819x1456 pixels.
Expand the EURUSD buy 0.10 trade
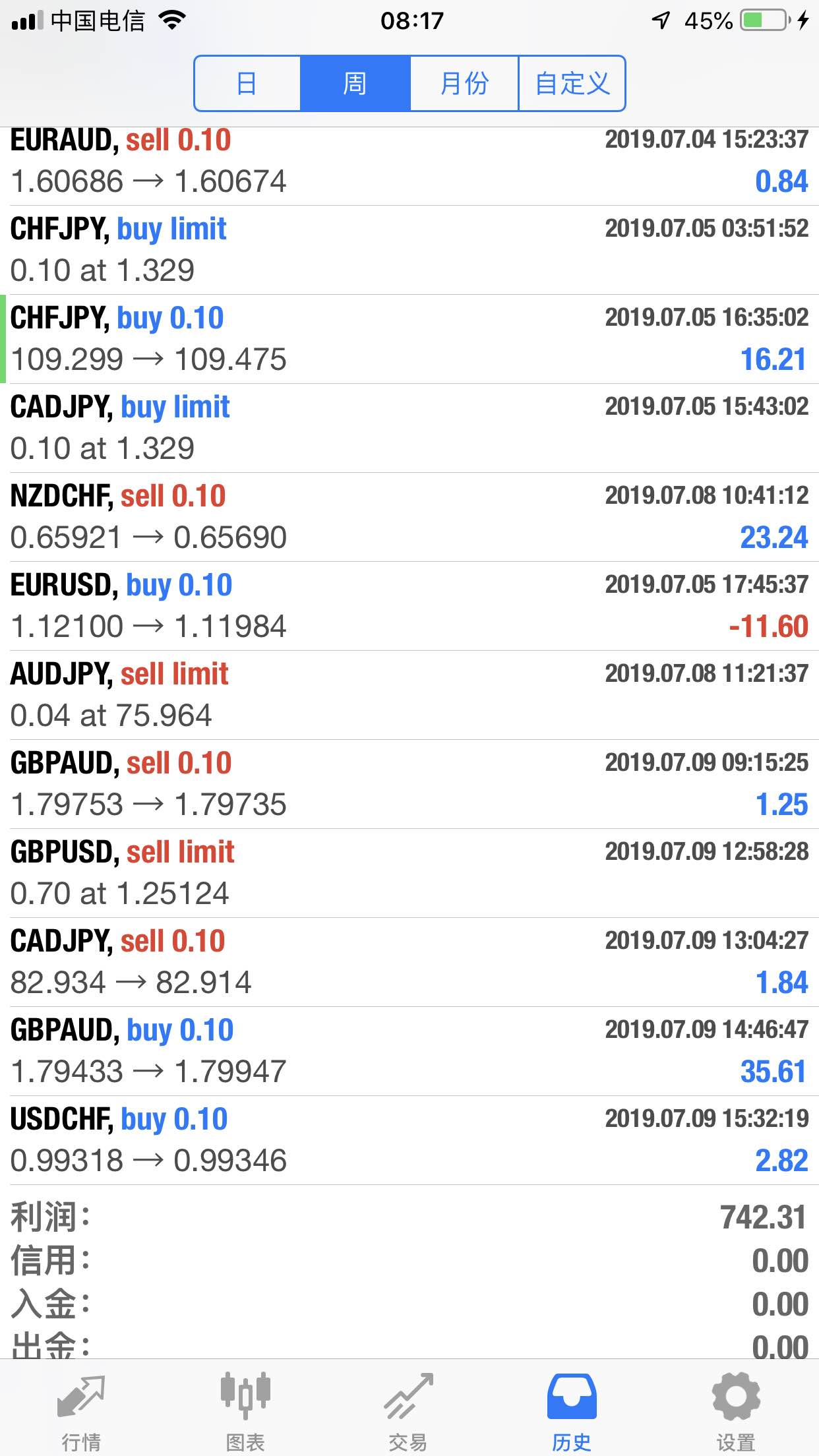click(409, 606)
